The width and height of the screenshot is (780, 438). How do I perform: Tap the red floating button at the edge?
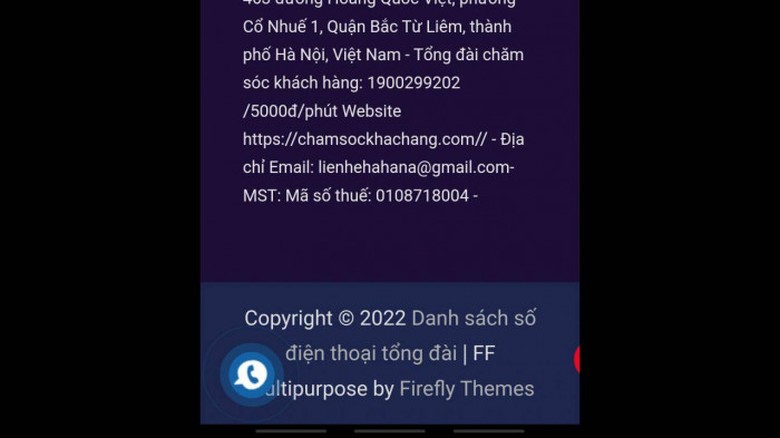click(576, 360)
